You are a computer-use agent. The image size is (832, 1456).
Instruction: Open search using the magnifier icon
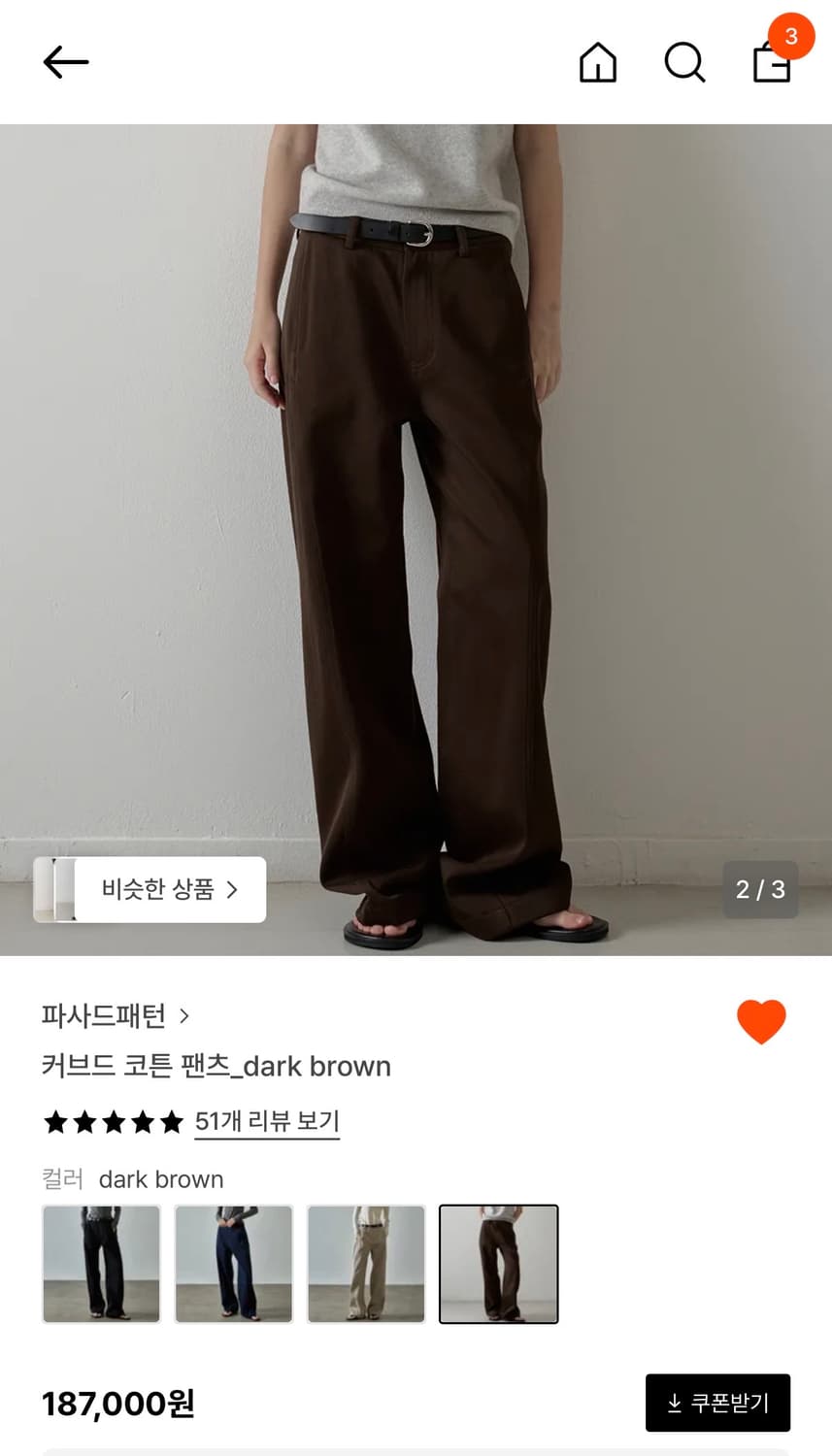click(684, 62)
